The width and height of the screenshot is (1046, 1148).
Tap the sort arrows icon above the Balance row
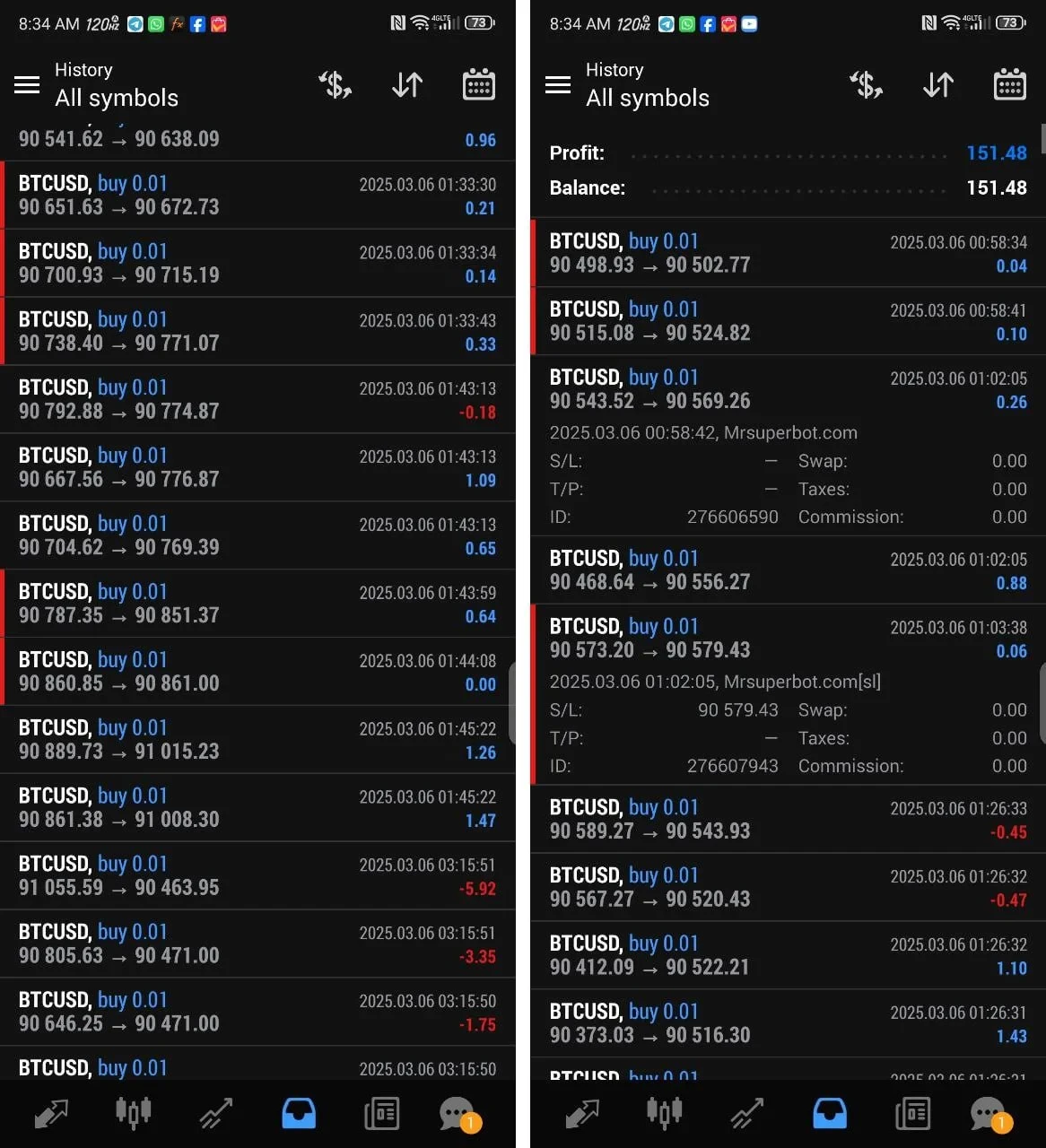point(937,85)
